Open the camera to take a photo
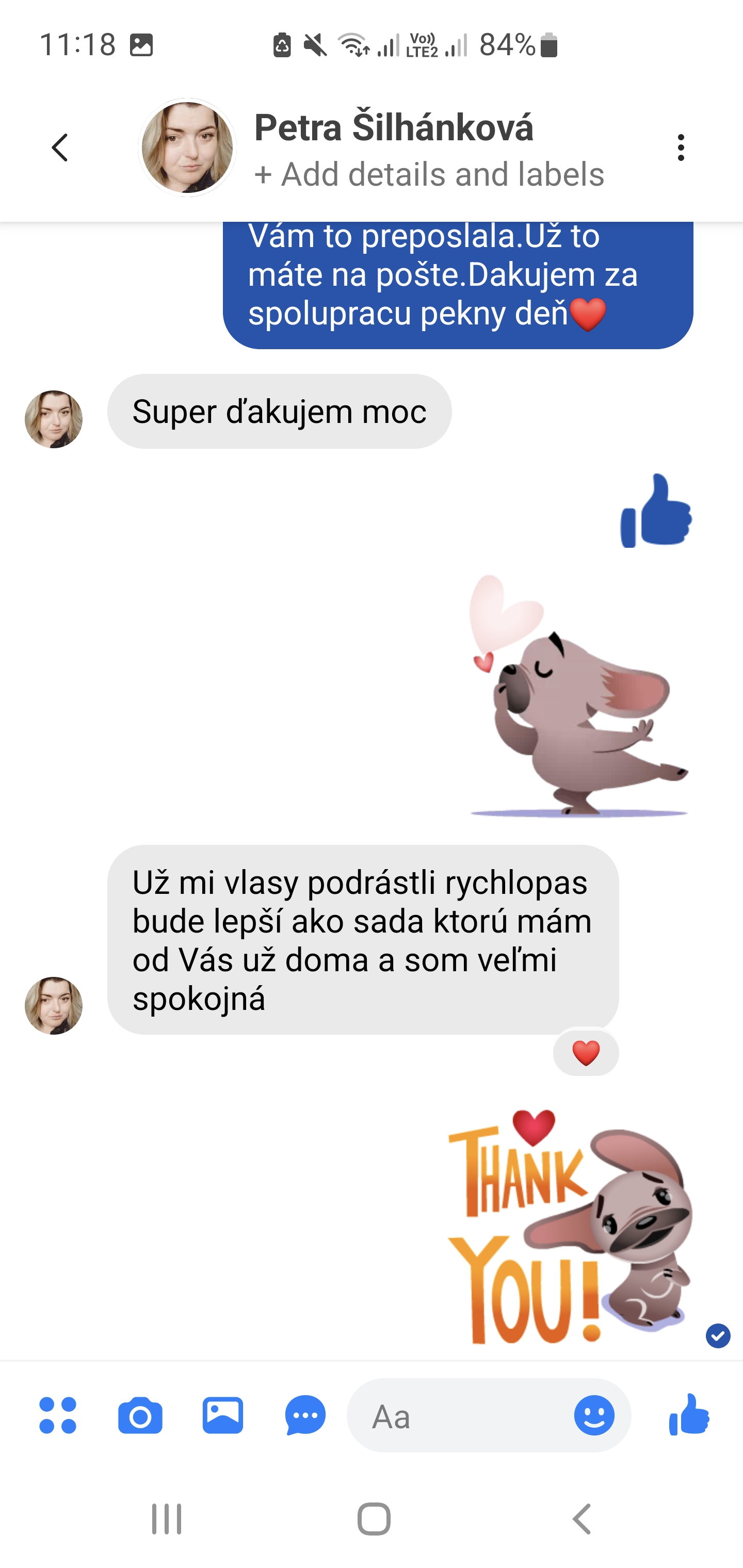743x1568 pixels. click(x=140, y=1415)
